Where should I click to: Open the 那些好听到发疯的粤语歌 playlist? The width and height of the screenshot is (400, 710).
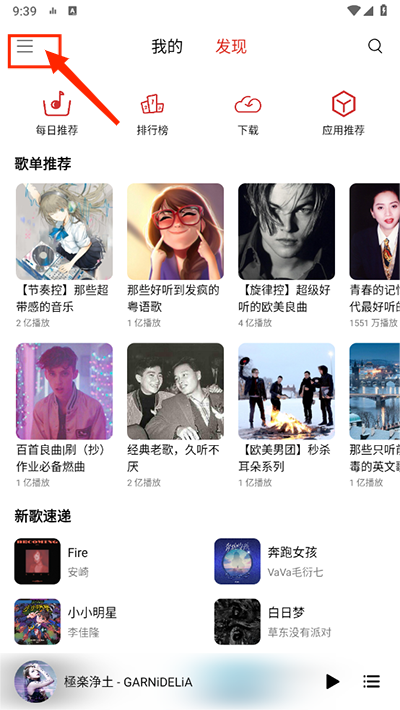pyautogui.click(x=175, y=255)
